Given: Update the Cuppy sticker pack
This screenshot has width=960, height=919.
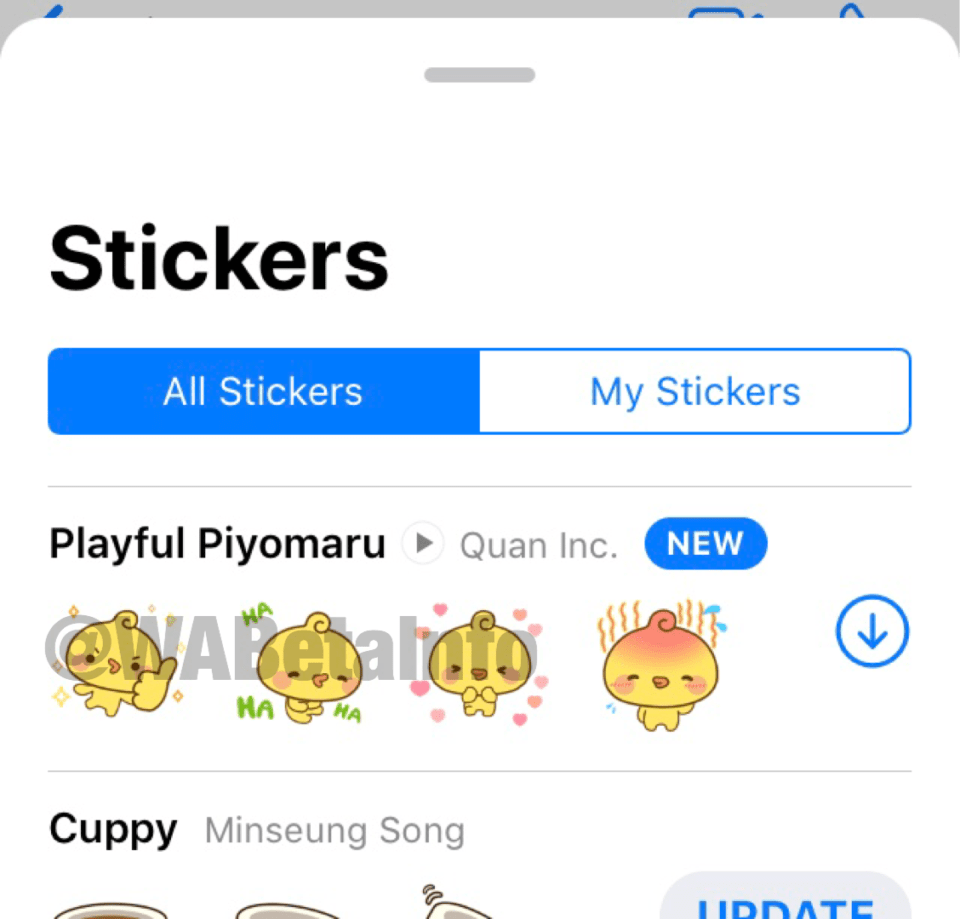Looking at the screenshot, I should click(x=786, y=903).
